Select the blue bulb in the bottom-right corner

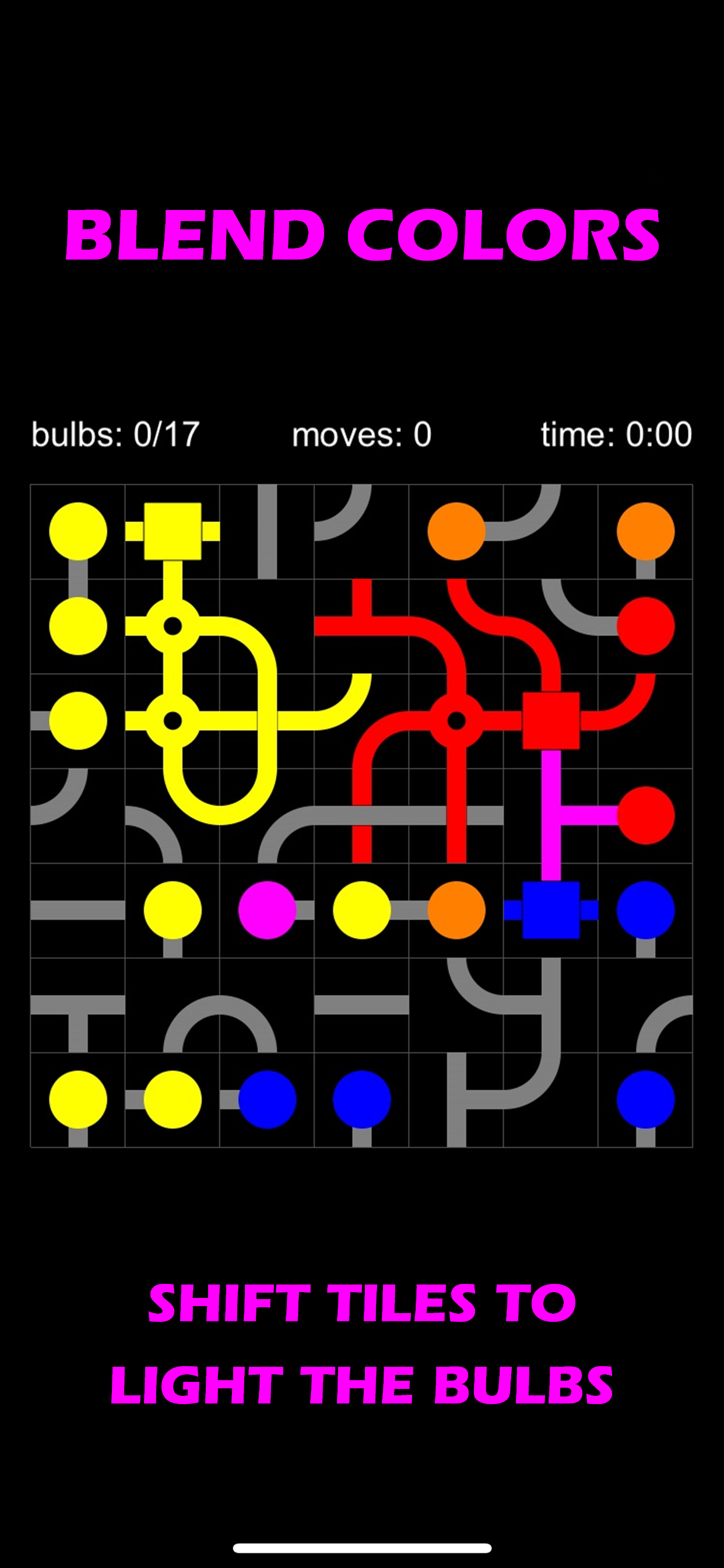coord(645,1101)
